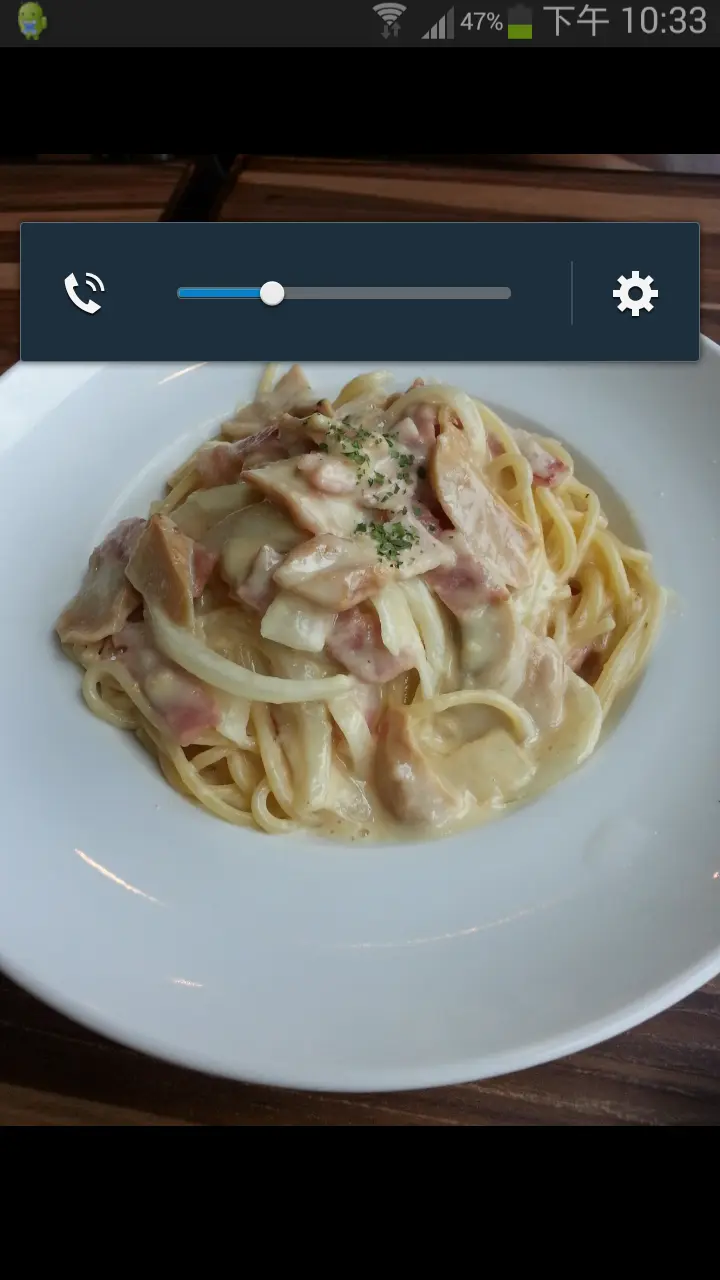Tap the ringer phone icon to mute
Image resolution: width=720 pixels, height=1280 pixels.
[85, 293]
